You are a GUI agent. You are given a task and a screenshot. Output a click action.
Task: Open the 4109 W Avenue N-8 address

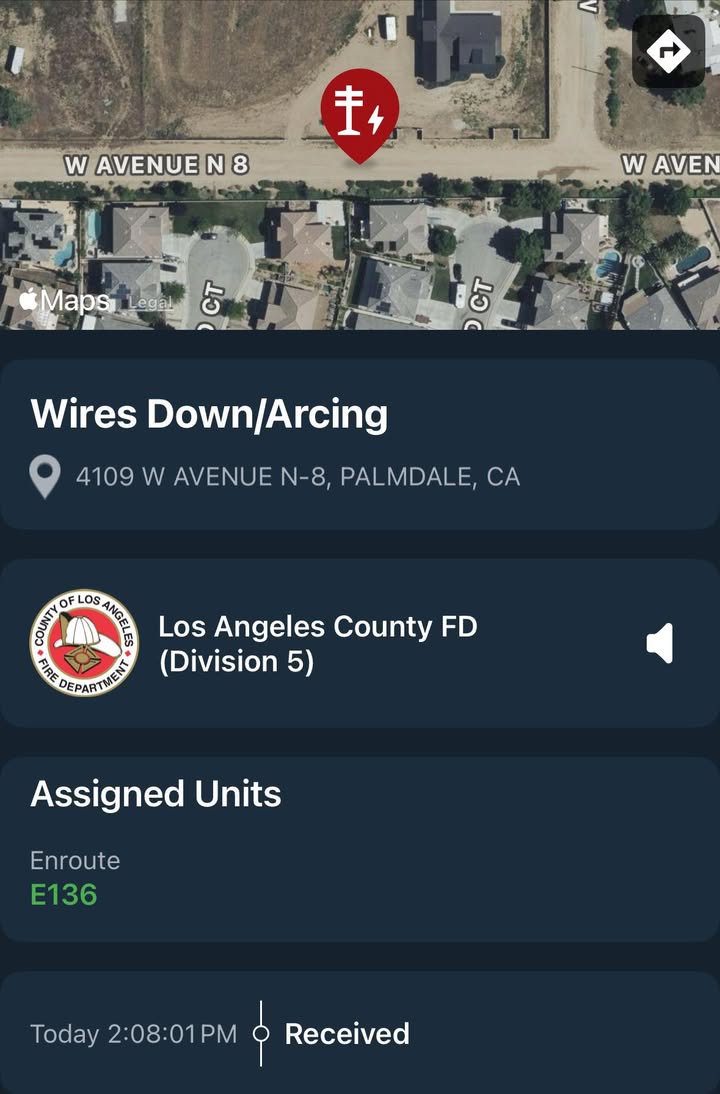(x=297, y=477)
